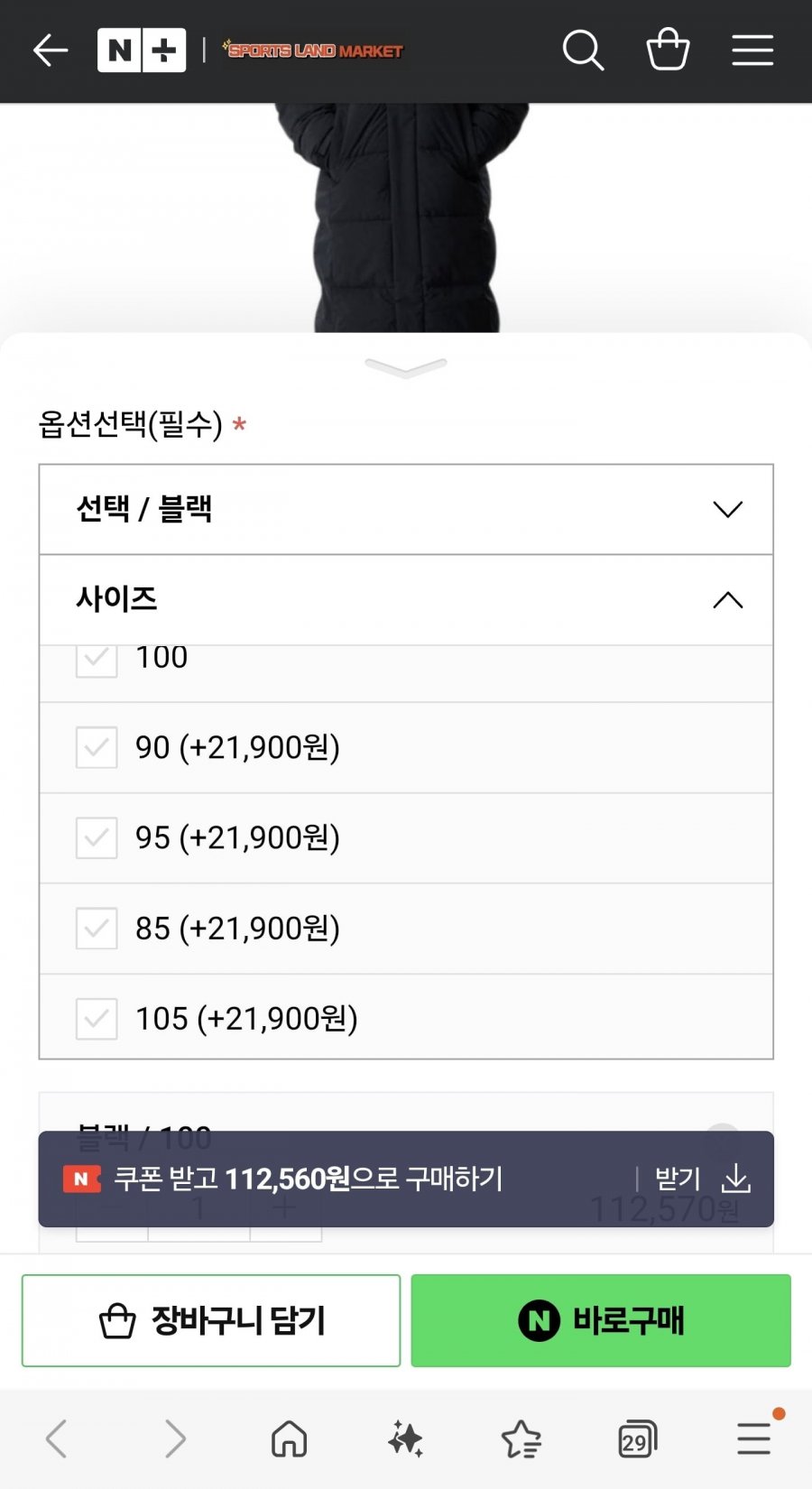
Task: Open the browser bottom menu
Action: click(753, 1438)
